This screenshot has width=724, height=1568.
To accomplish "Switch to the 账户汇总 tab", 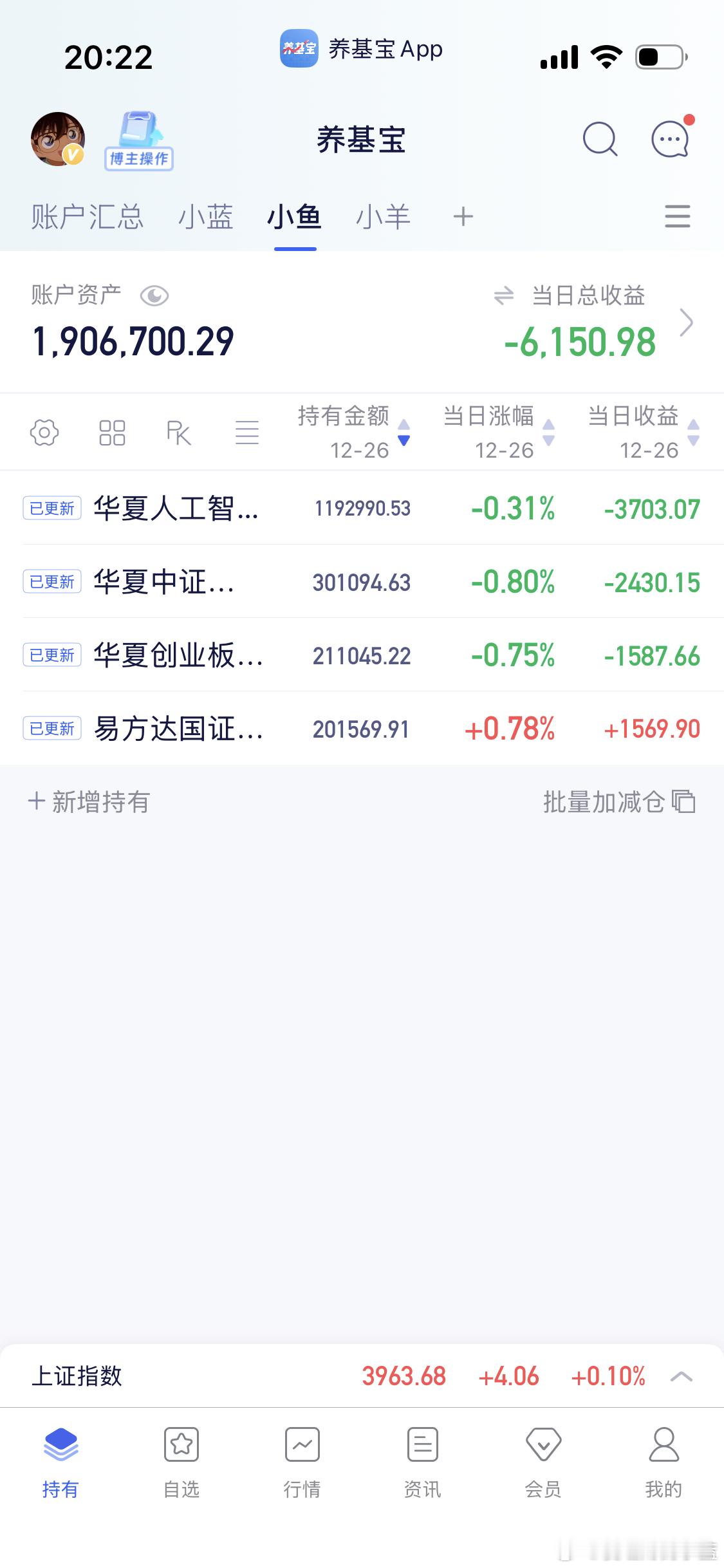I will [88, 217].
